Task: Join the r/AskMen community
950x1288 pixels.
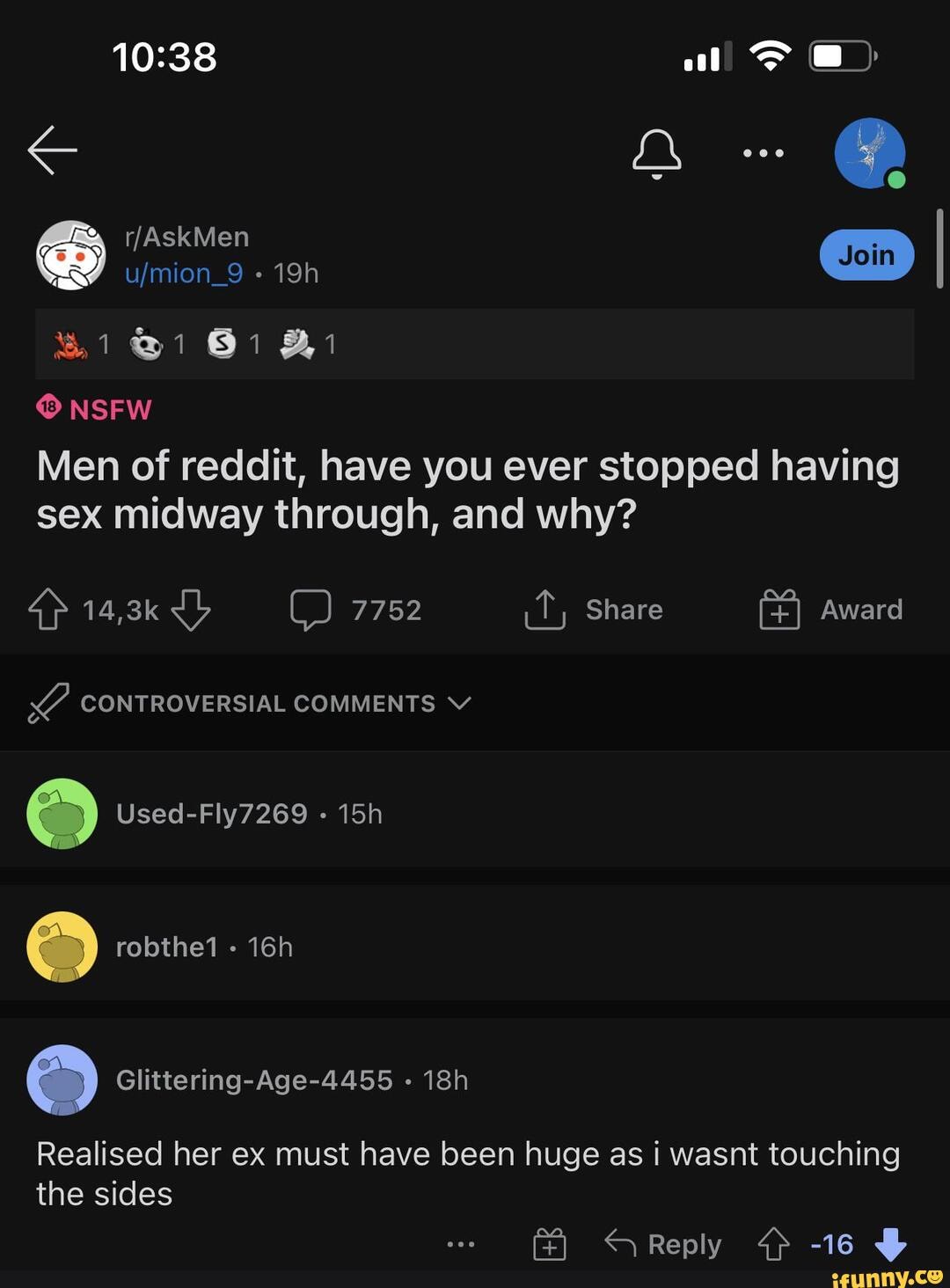Action: tap(866, 255)
